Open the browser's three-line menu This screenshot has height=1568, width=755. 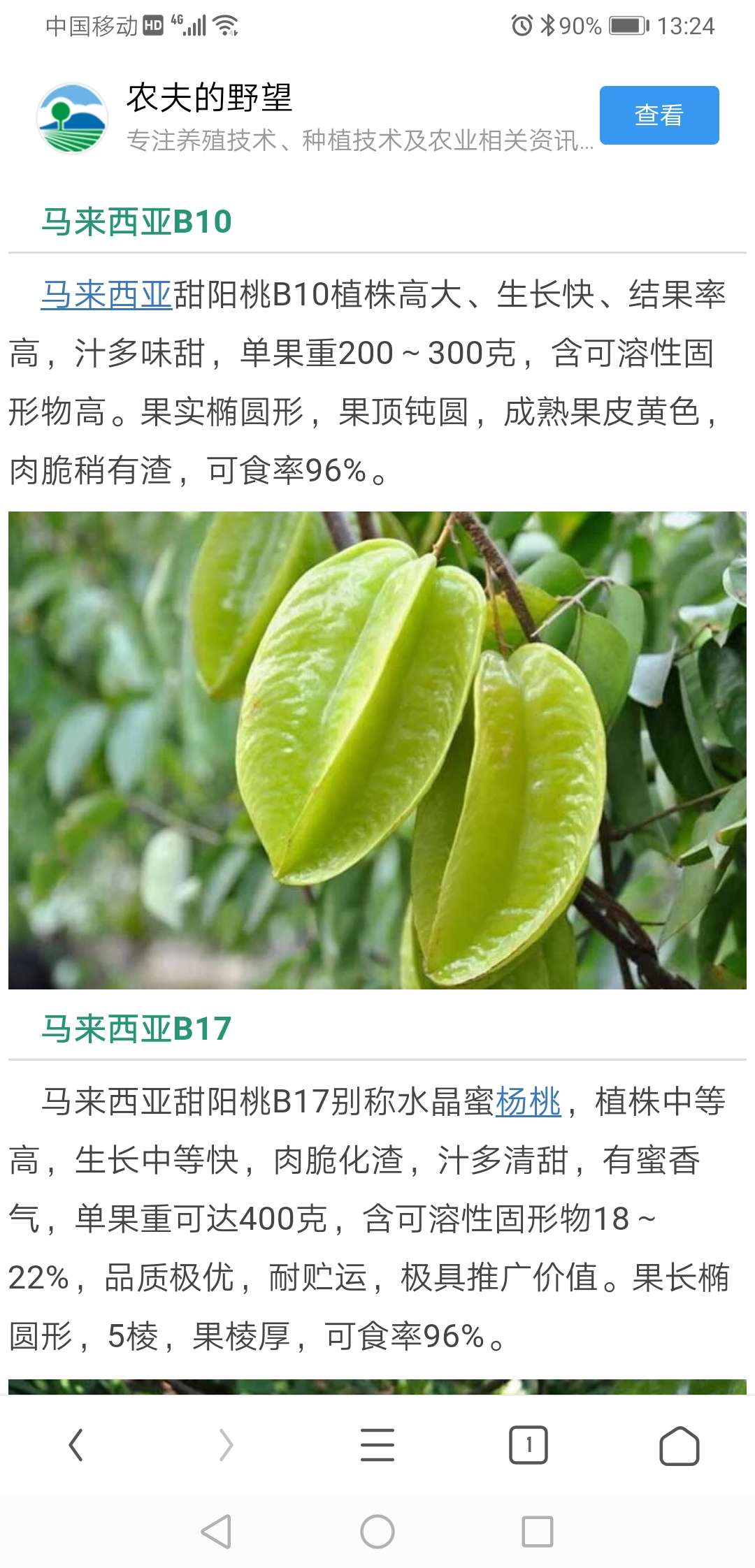[377, 1444]
